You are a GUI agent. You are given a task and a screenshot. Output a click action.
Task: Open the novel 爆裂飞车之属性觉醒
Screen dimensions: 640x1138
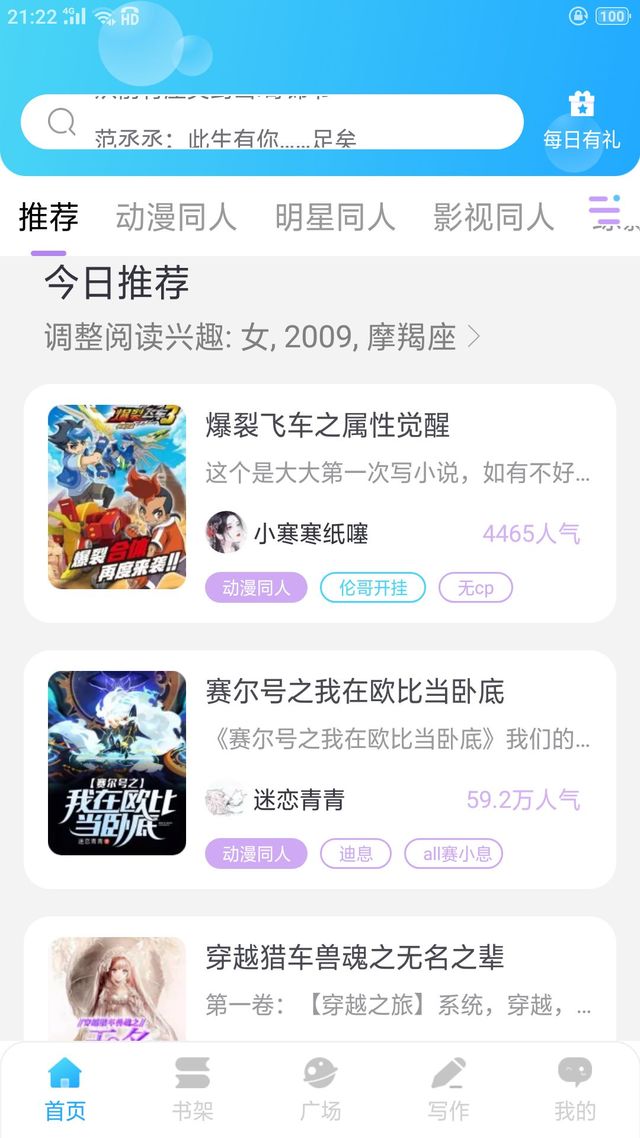click(327, 426)
